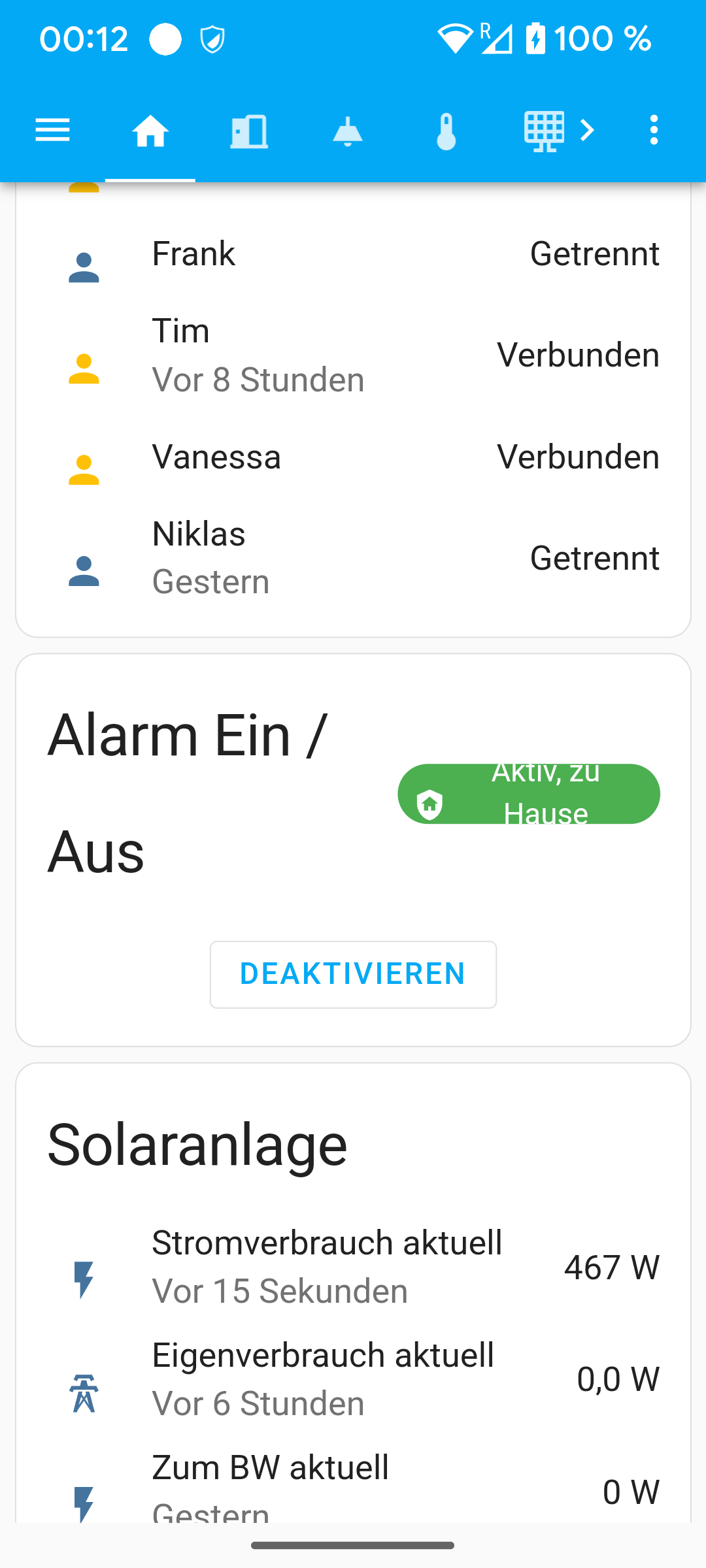Open Eigenverbrauch aktuell sensor details

353,1379
